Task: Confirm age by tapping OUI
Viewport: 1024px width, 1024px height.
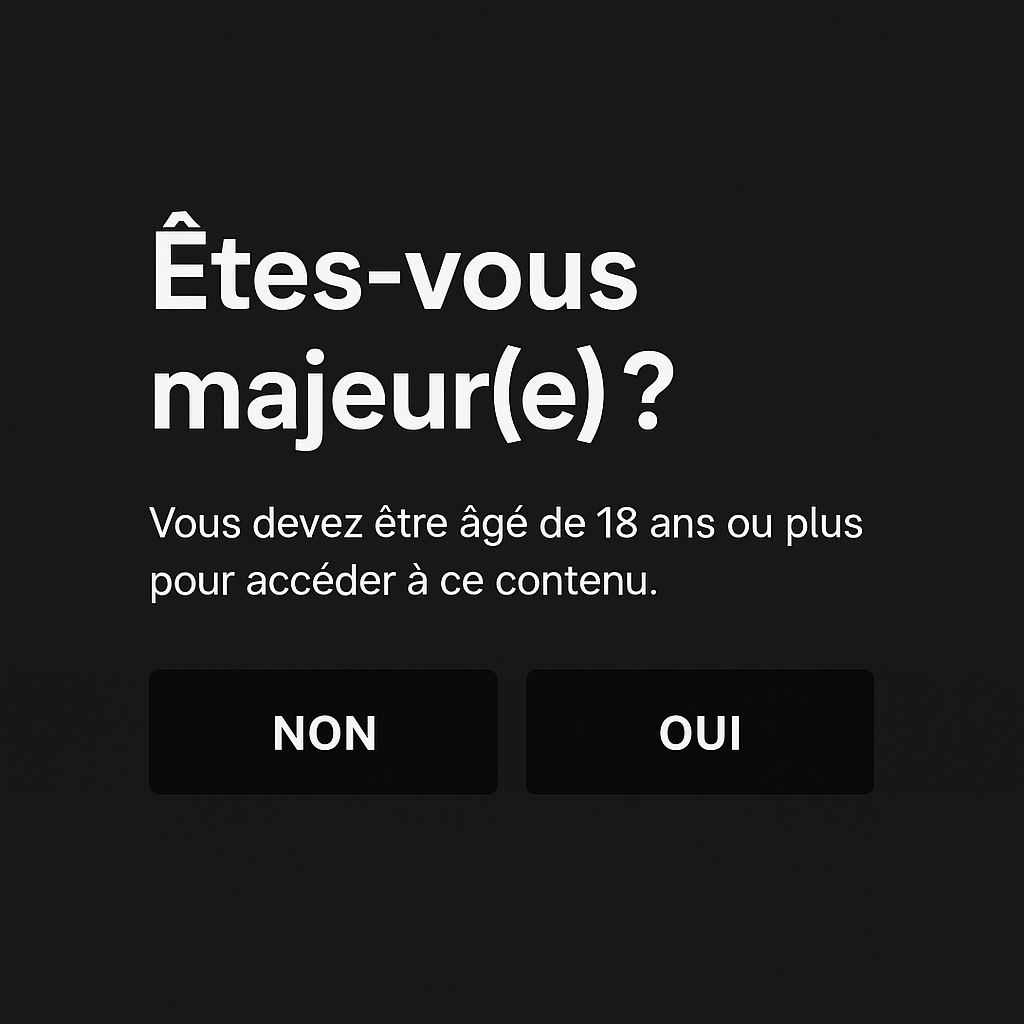Action: [x=700, y=732]
